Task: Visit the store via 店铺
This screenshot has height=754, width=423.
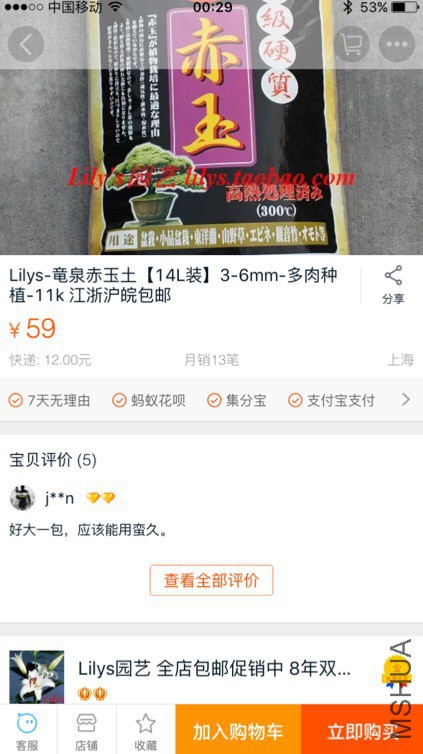Action: [87, 729]
